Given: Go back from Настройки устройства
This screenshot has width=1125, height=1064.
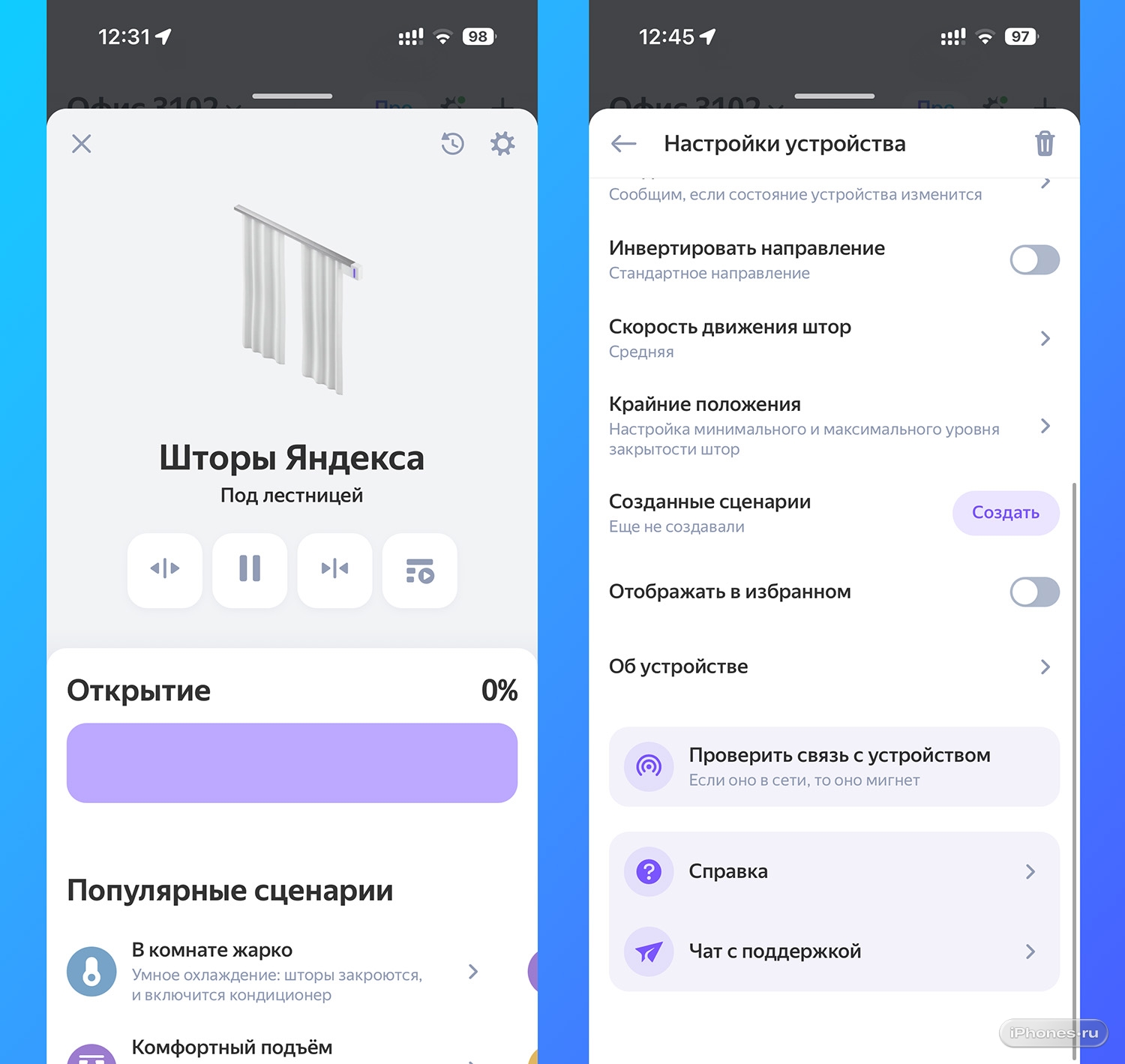Looking at the screenshot, I should [623, 143].
